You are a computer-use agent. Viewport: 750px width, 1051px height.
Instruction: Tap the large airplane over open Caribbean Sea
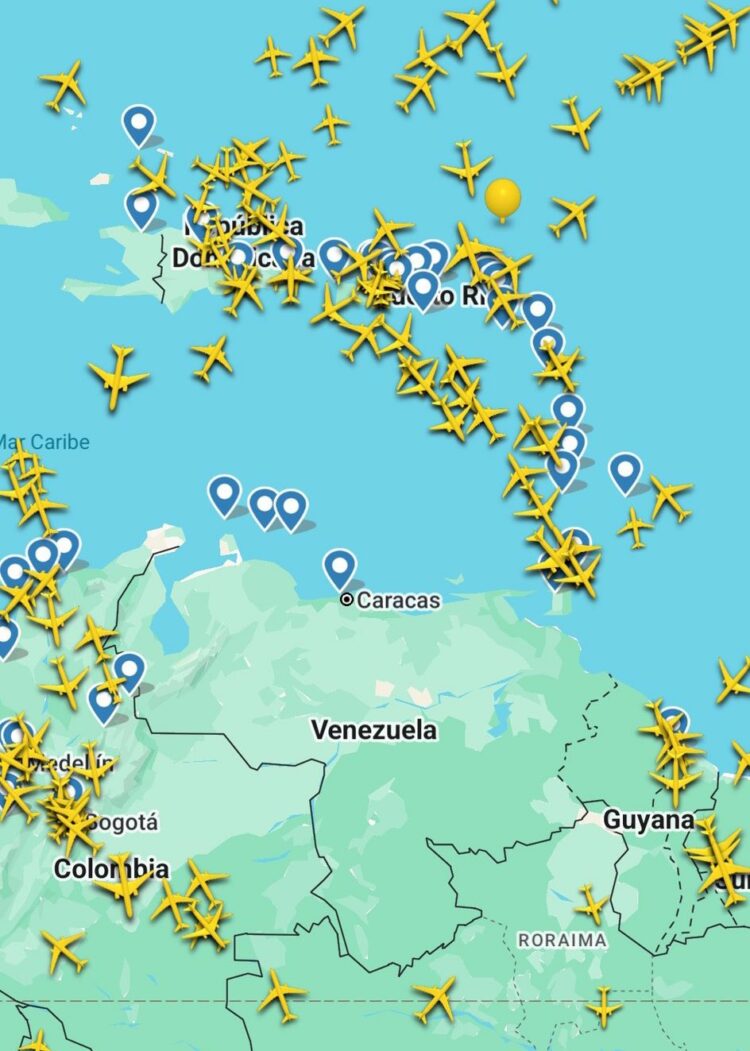tap(118, 376)
